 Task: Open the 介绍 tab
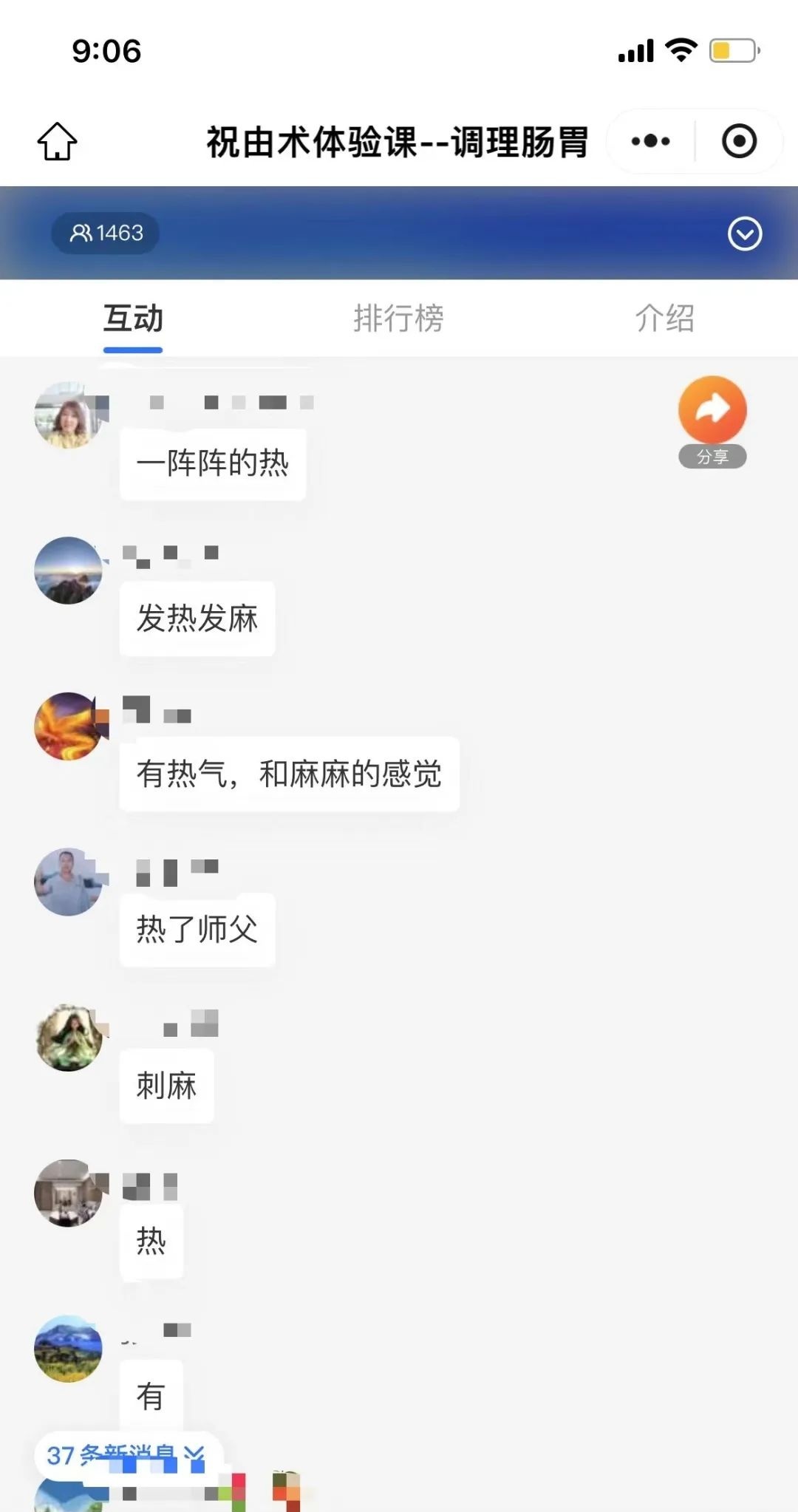pos(664,319)
